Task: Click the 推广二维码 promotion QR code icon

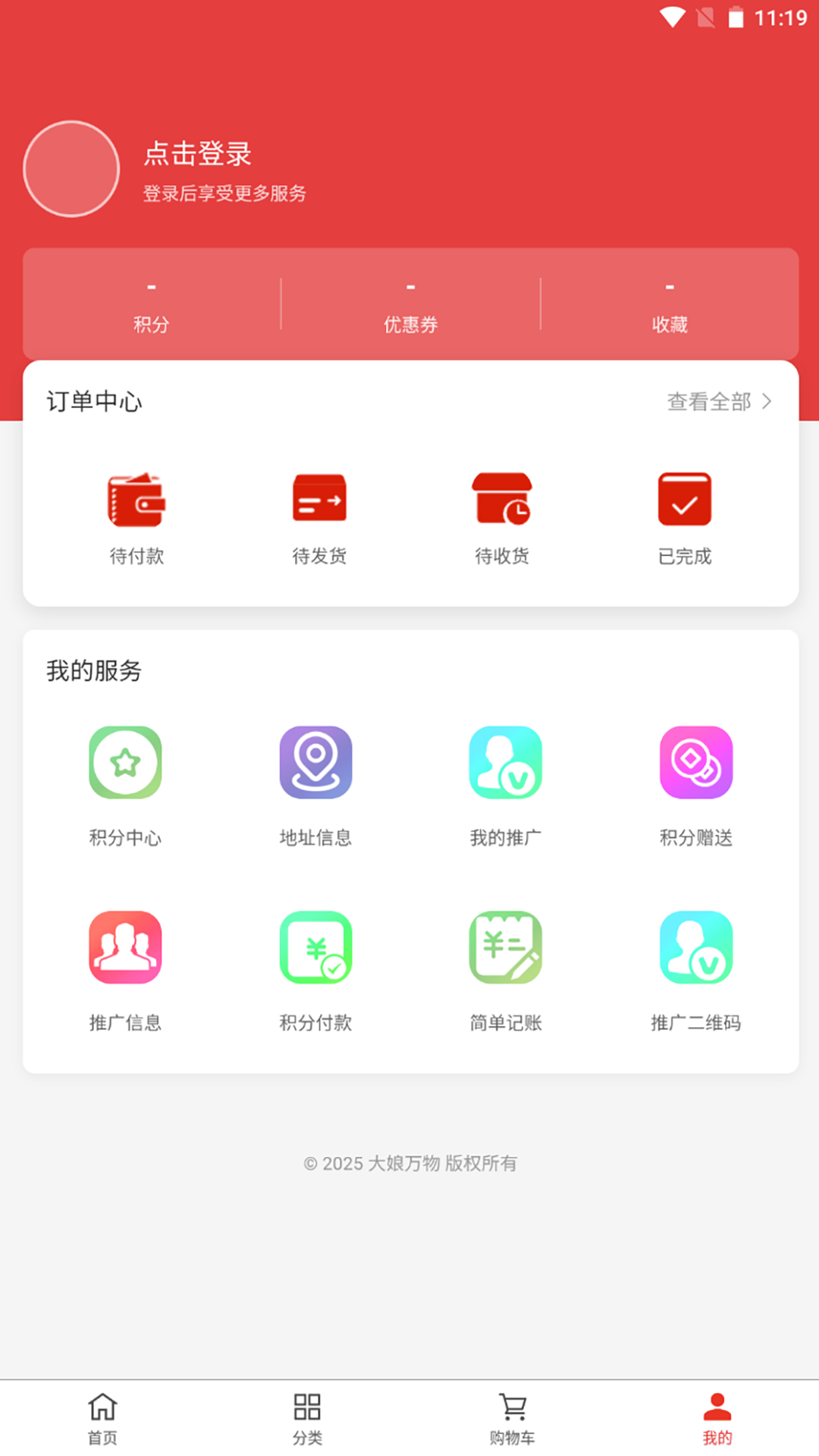Action: coord(696,948)
